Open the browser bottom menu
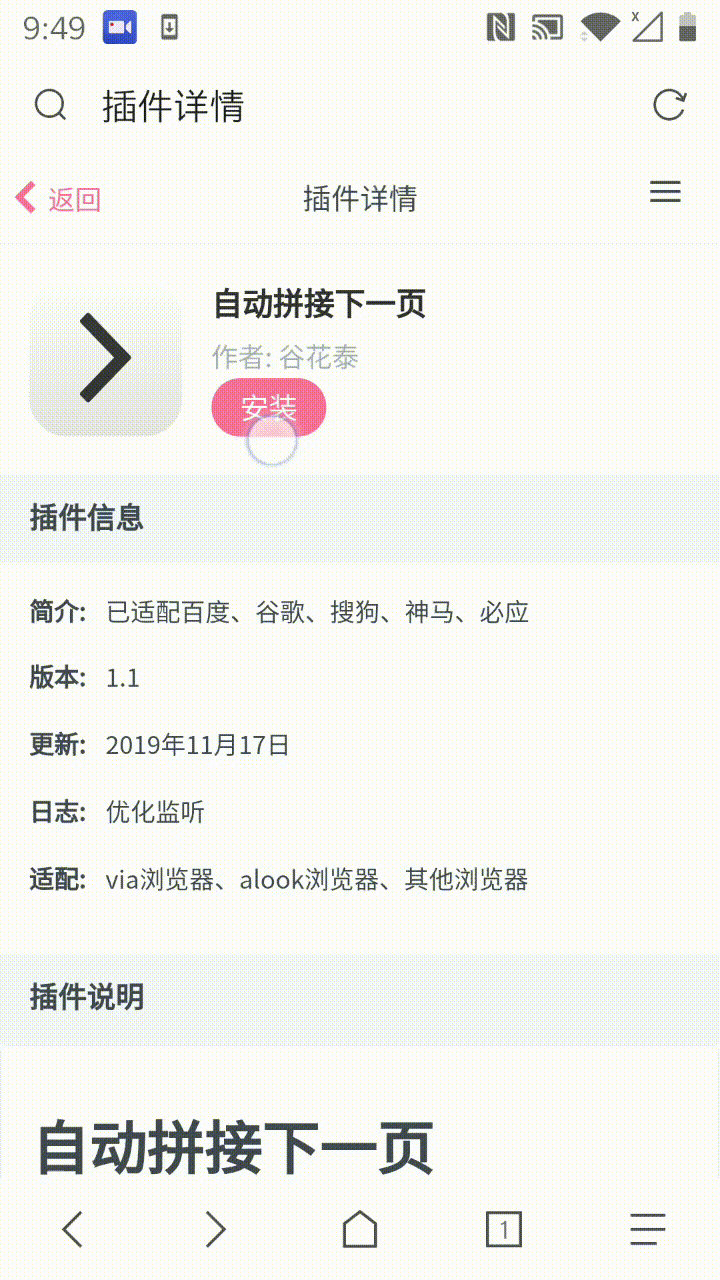This screenshot has height=1280, width=720. tap(648, 1229)
